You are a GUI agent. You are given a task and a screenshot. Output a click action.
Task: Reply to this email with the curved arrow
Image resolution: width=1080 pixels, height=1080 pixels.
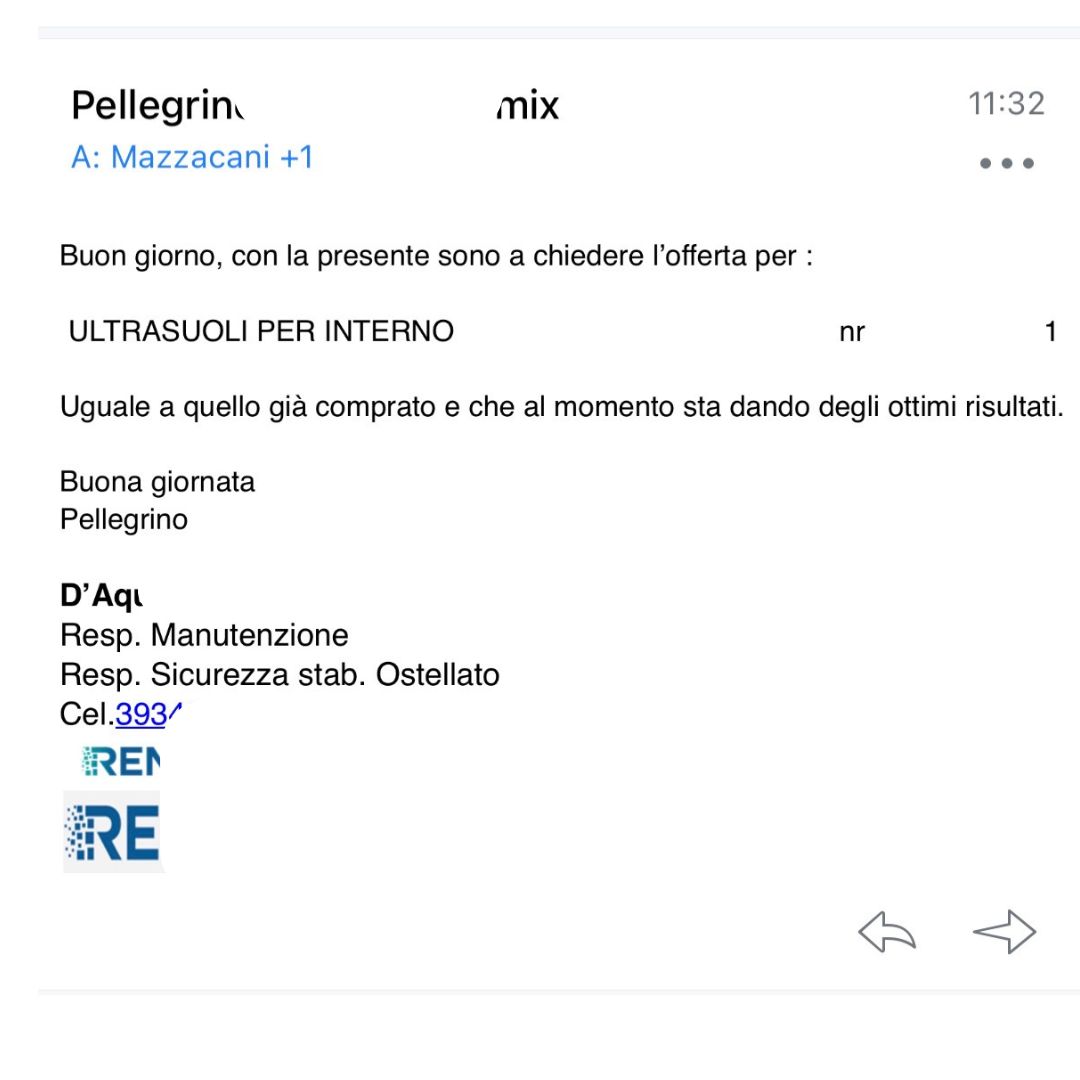click(886, 932)
